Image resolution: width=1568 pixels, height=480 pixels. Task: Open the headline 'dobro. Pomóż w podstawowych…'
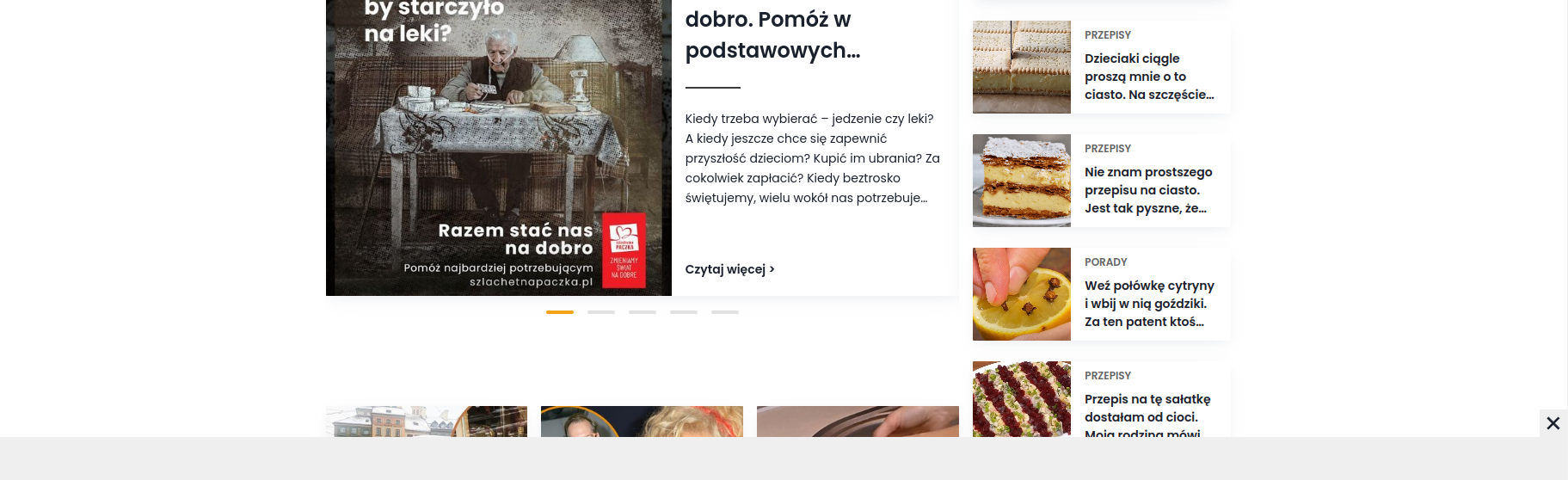pyautogui.click(x=772, y=34)
